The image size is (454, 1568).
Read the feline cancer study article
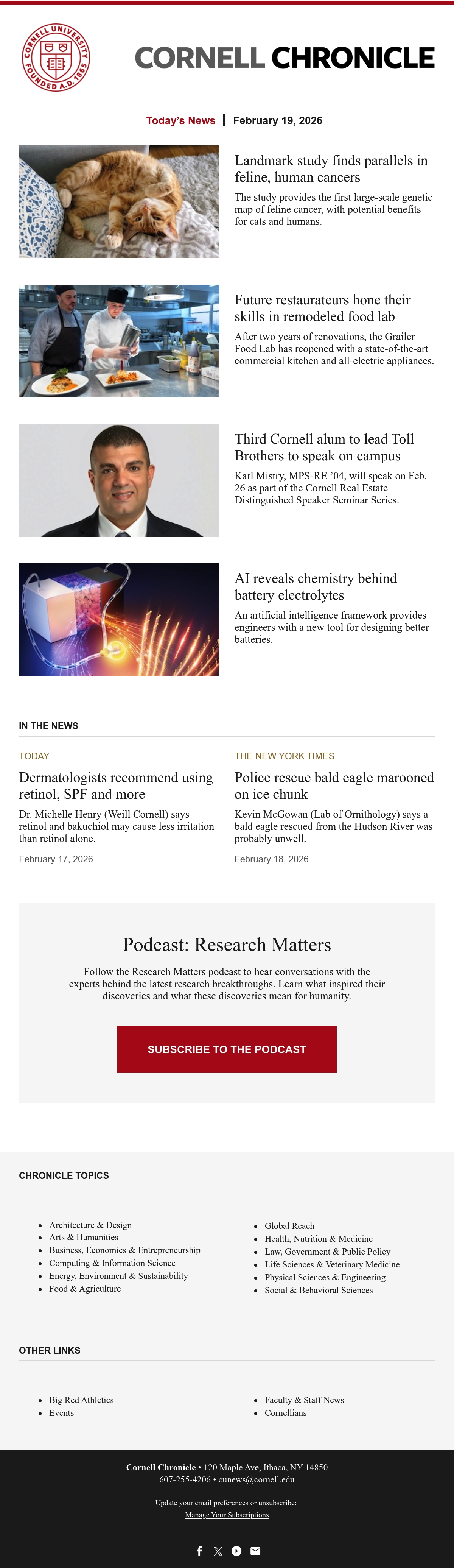331,168
